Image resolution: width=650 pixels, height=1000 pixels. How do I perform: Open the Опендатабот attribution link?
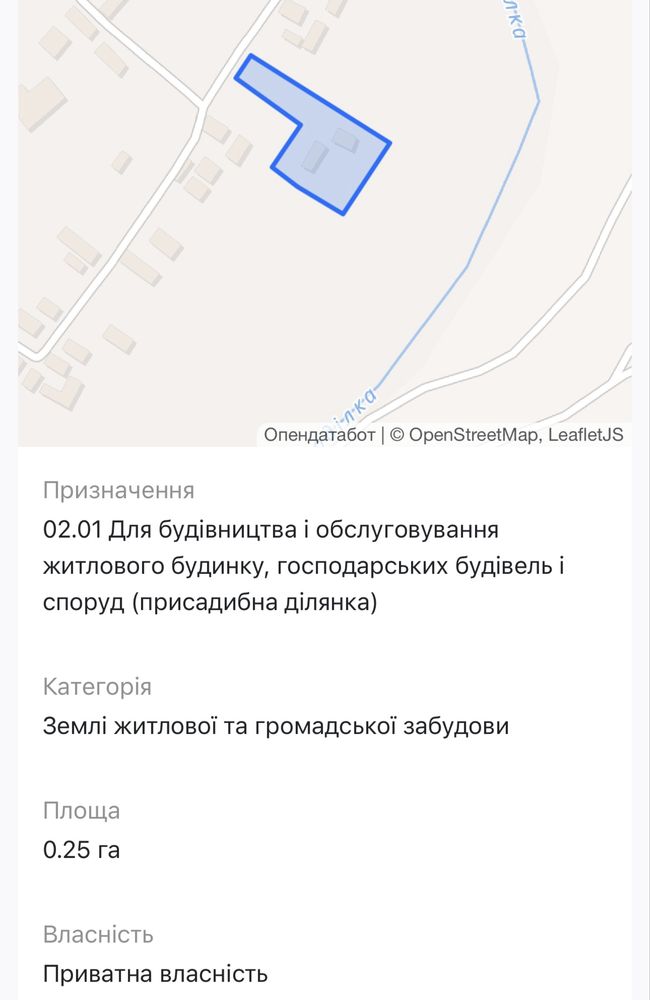(x=319, y=435)
